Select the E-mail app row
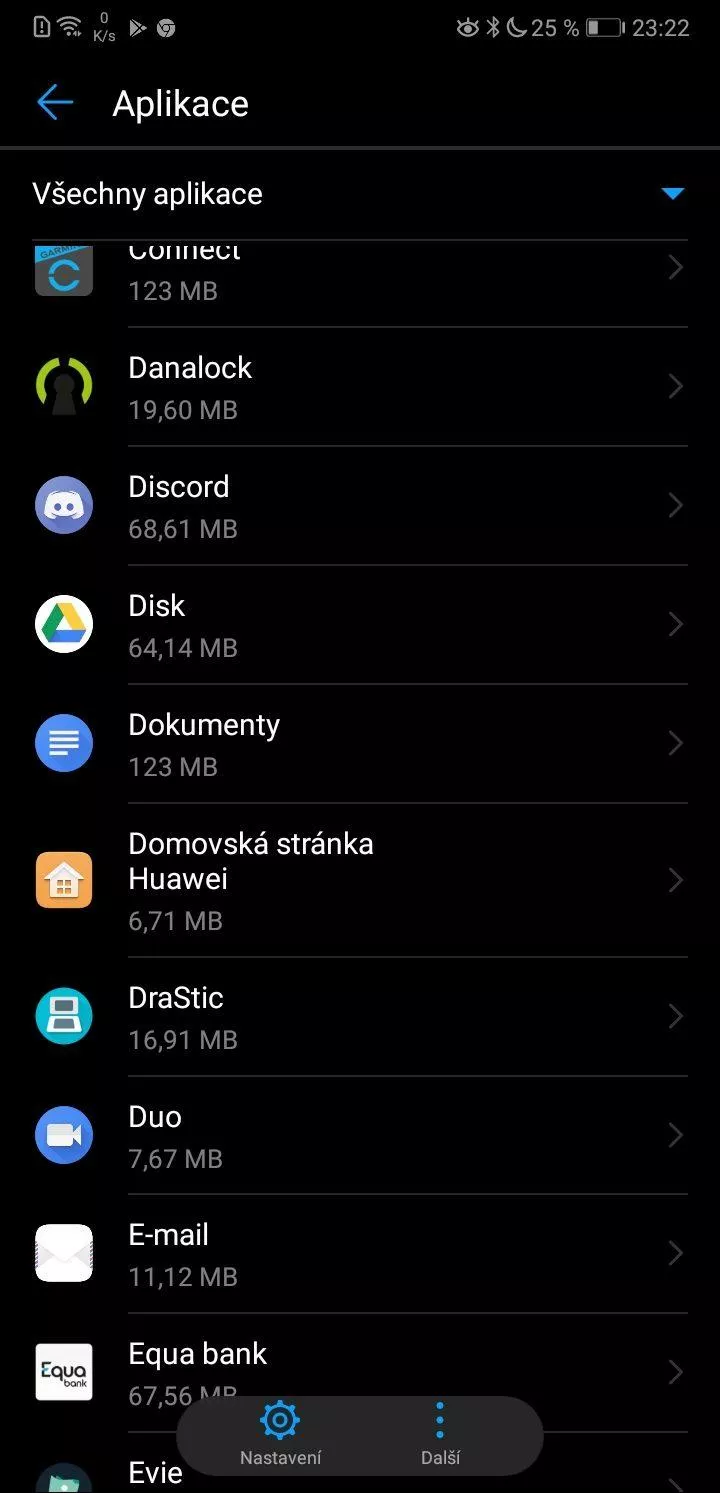 coord(360,1254)
